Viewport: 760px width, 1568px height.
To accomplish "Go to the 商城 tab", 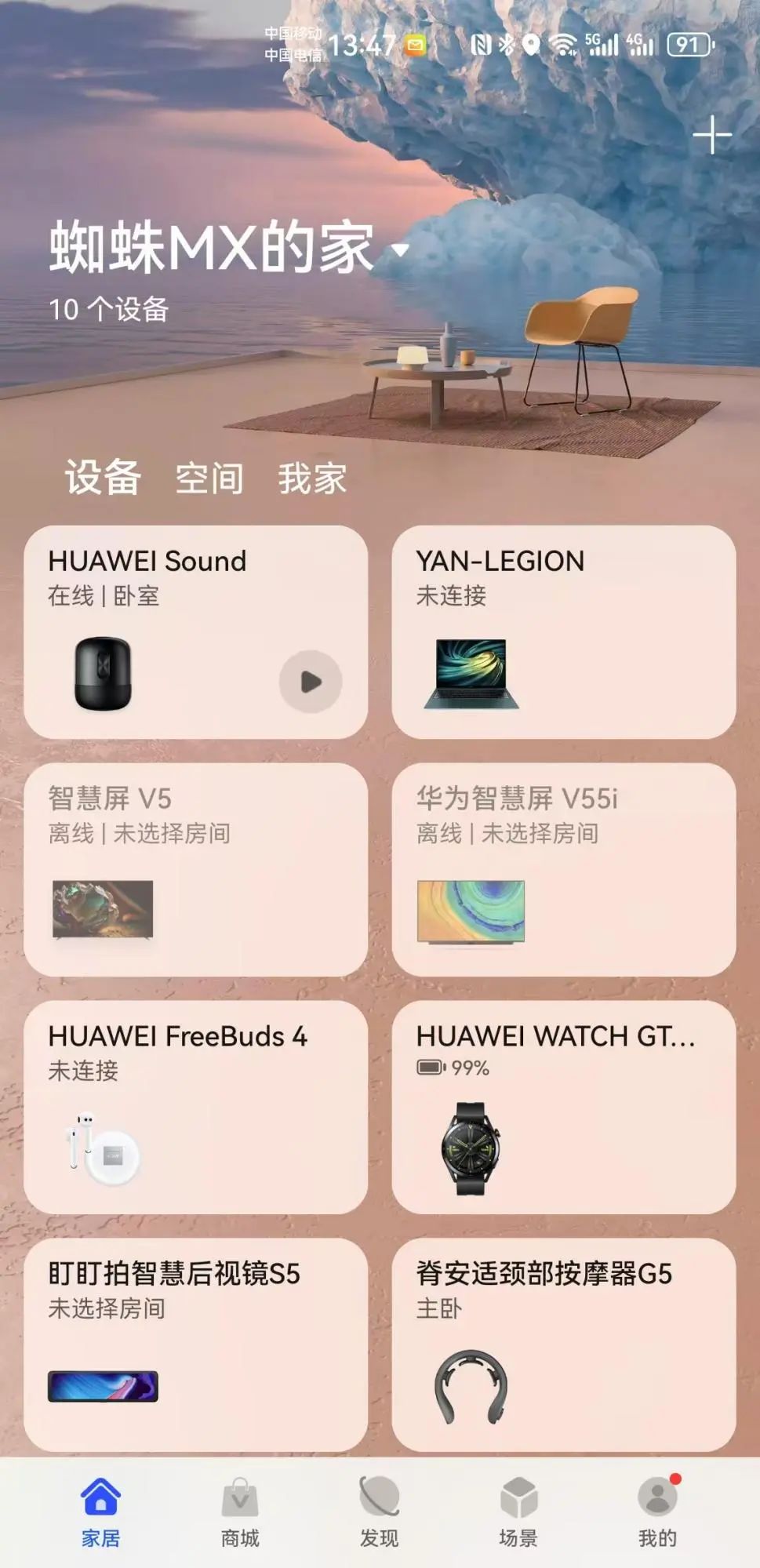I will 240,1512.
